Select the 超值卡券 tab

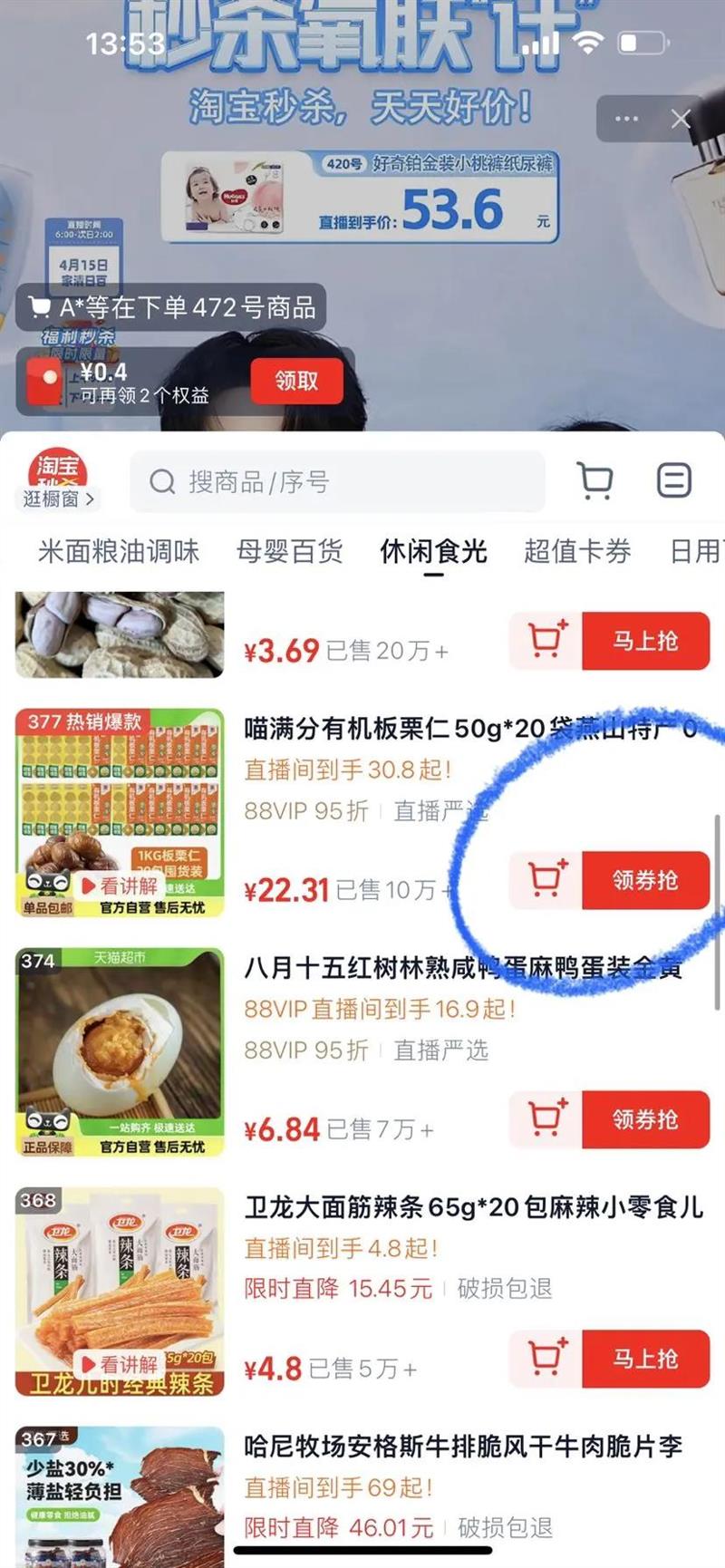click(577, 551)
